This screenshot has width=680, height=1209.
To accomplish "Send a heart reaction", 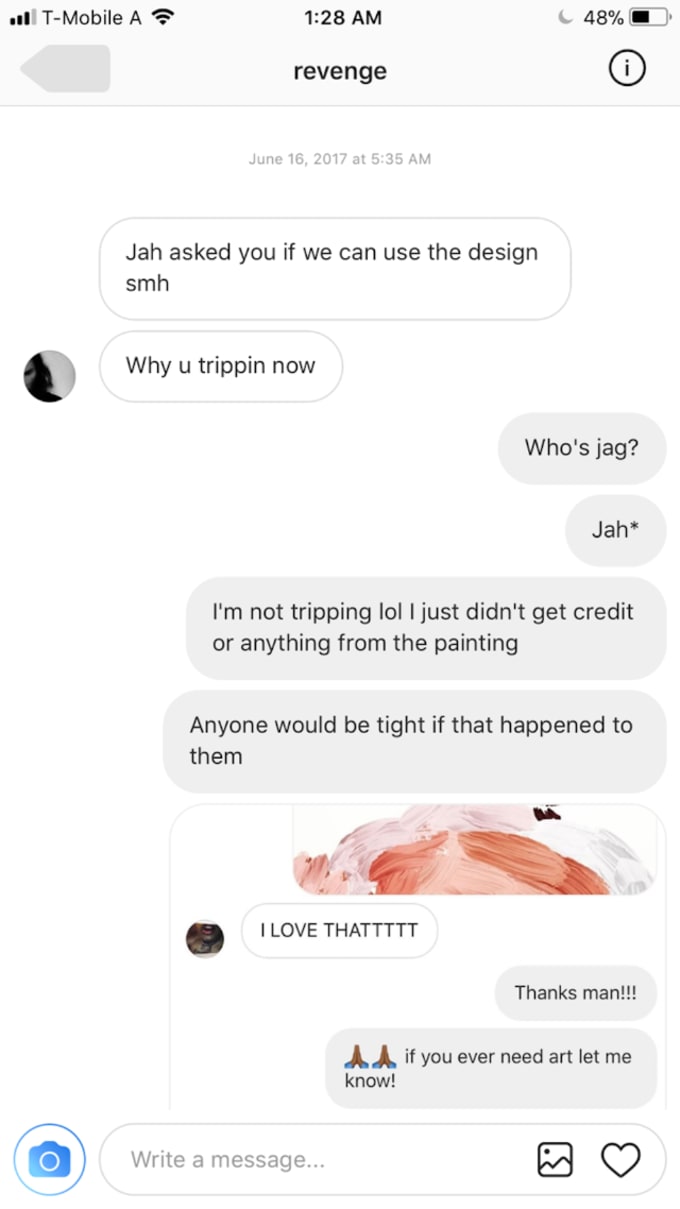I will tap(620, 1160).
